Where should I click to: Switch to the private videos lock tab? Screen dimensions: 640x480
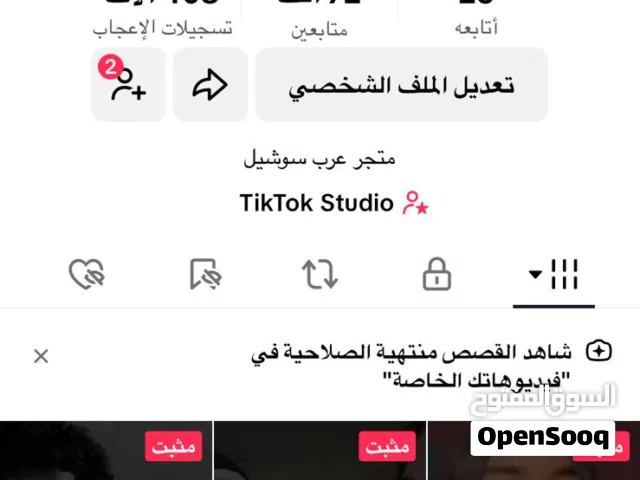437,275
